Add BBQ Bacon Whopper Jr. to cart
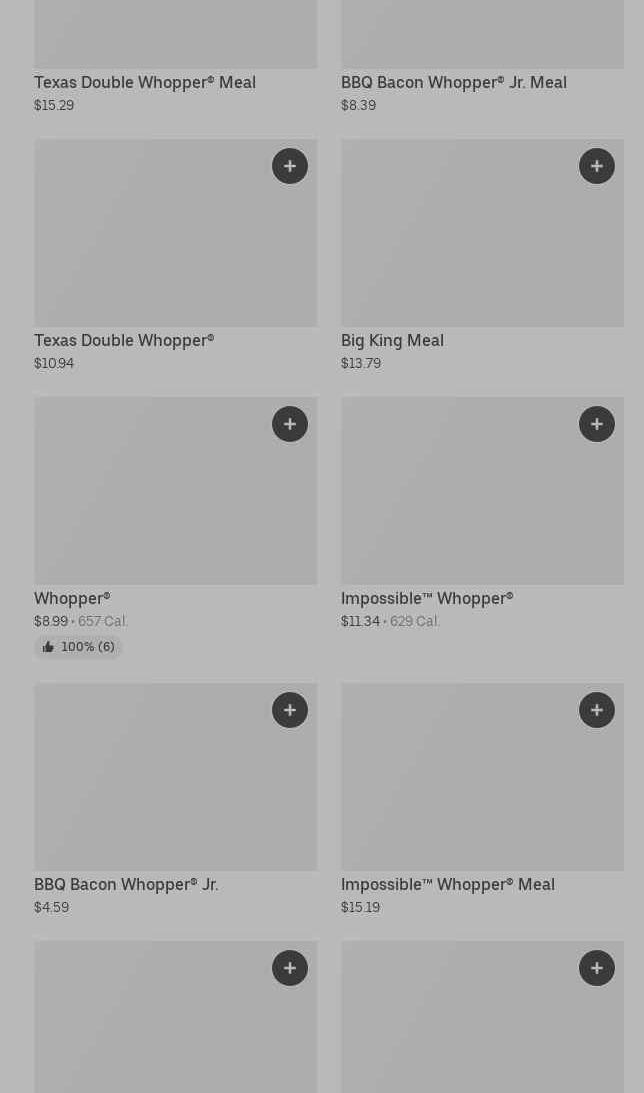The image size is (644, 1093). tap(289, 710)
